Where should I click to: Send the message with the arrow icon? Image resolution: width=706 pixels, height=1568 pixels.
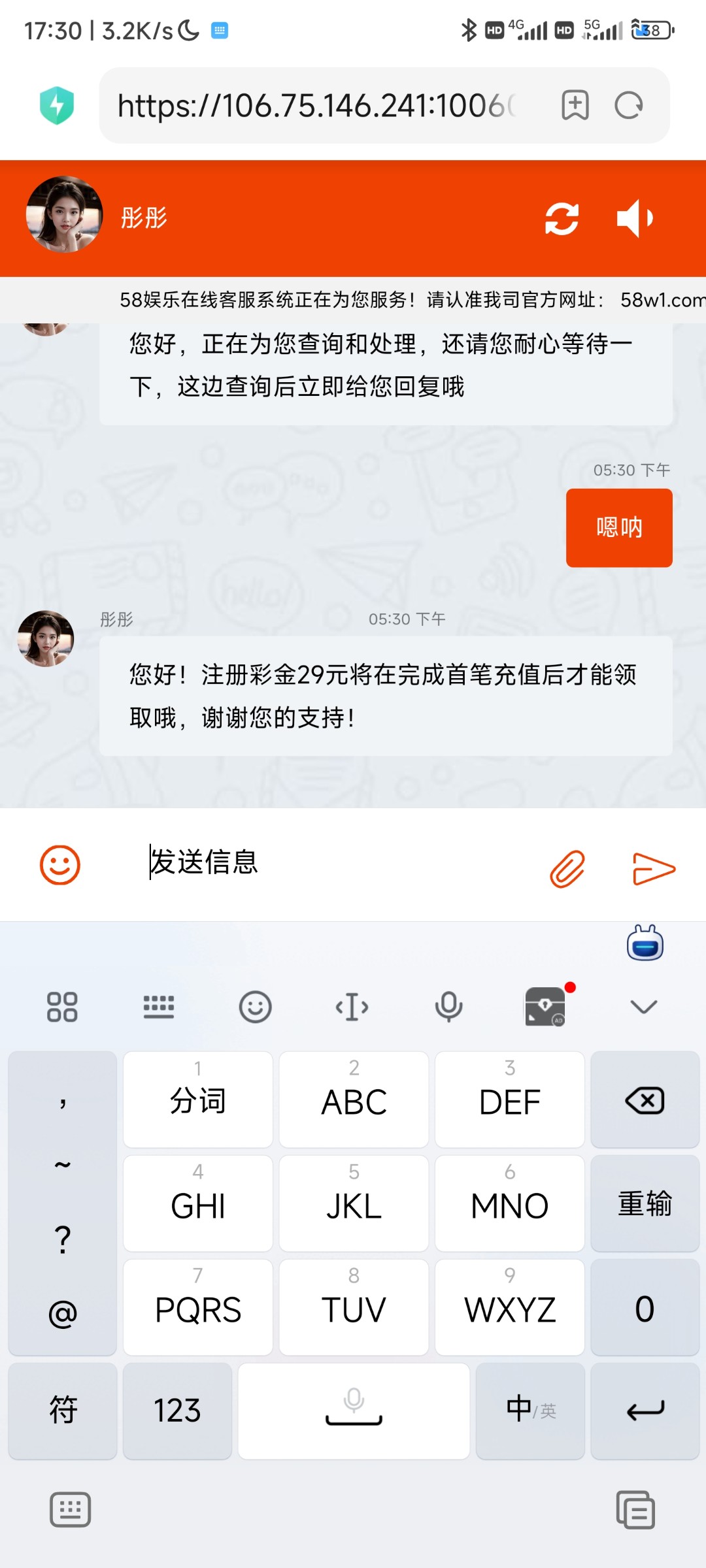coord(653,868)
